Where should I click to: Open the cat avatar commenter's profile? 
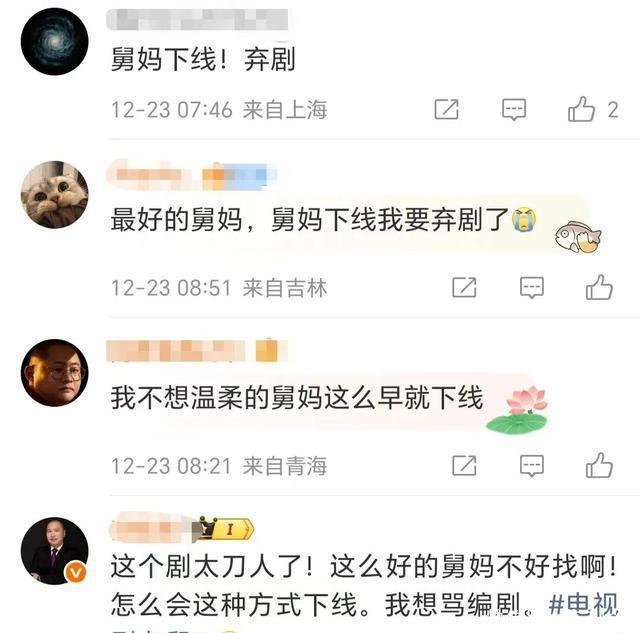click(x=54, y=194)
